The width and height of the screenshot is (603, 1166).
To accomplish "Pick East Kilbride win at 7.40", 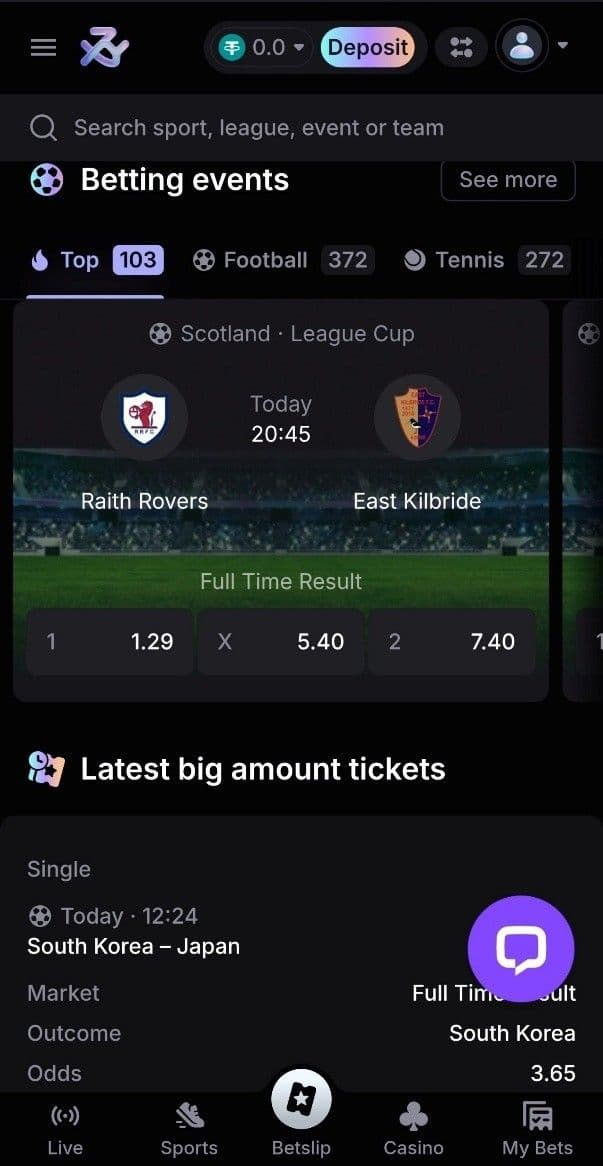I will (452, 642).
